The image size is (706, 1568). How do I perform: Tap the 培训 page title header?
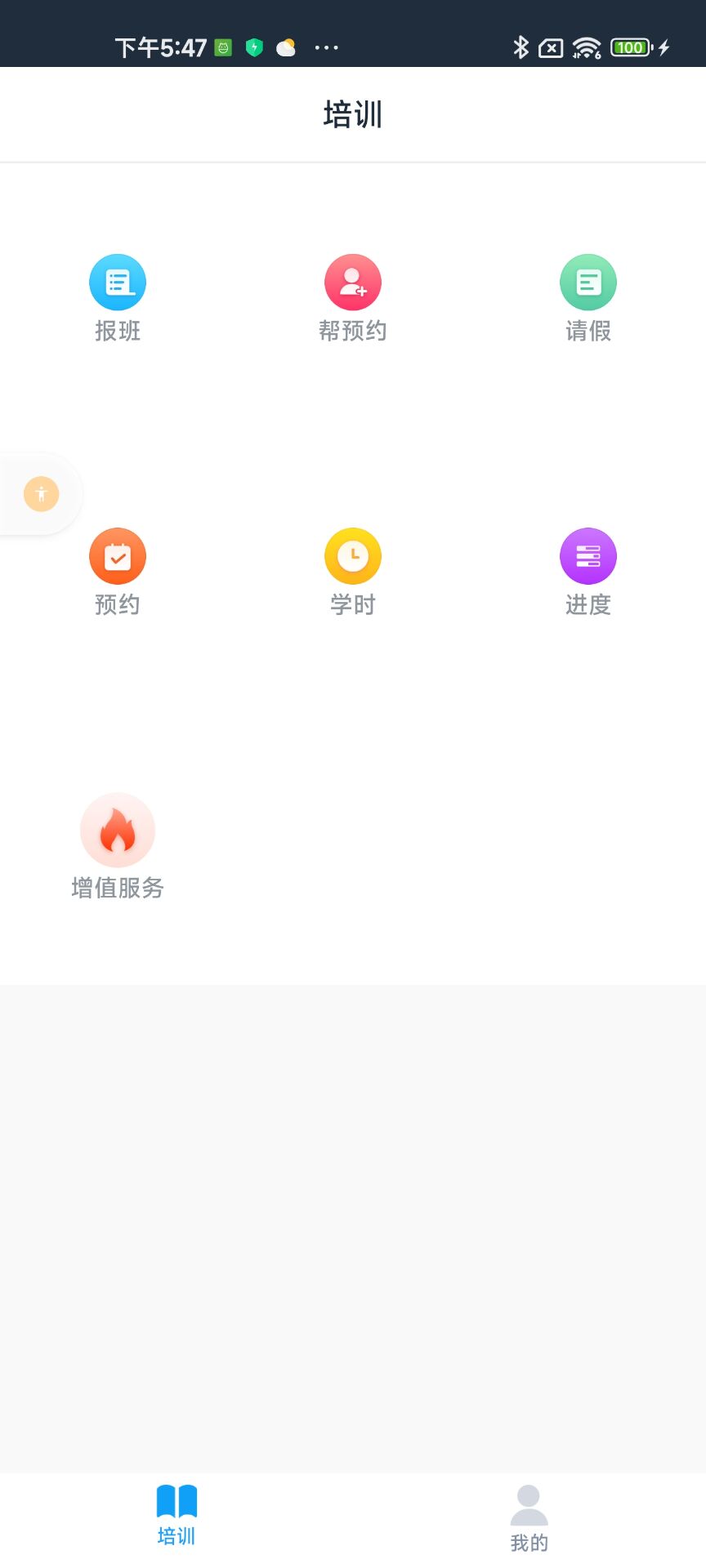(x=353, y=114)
